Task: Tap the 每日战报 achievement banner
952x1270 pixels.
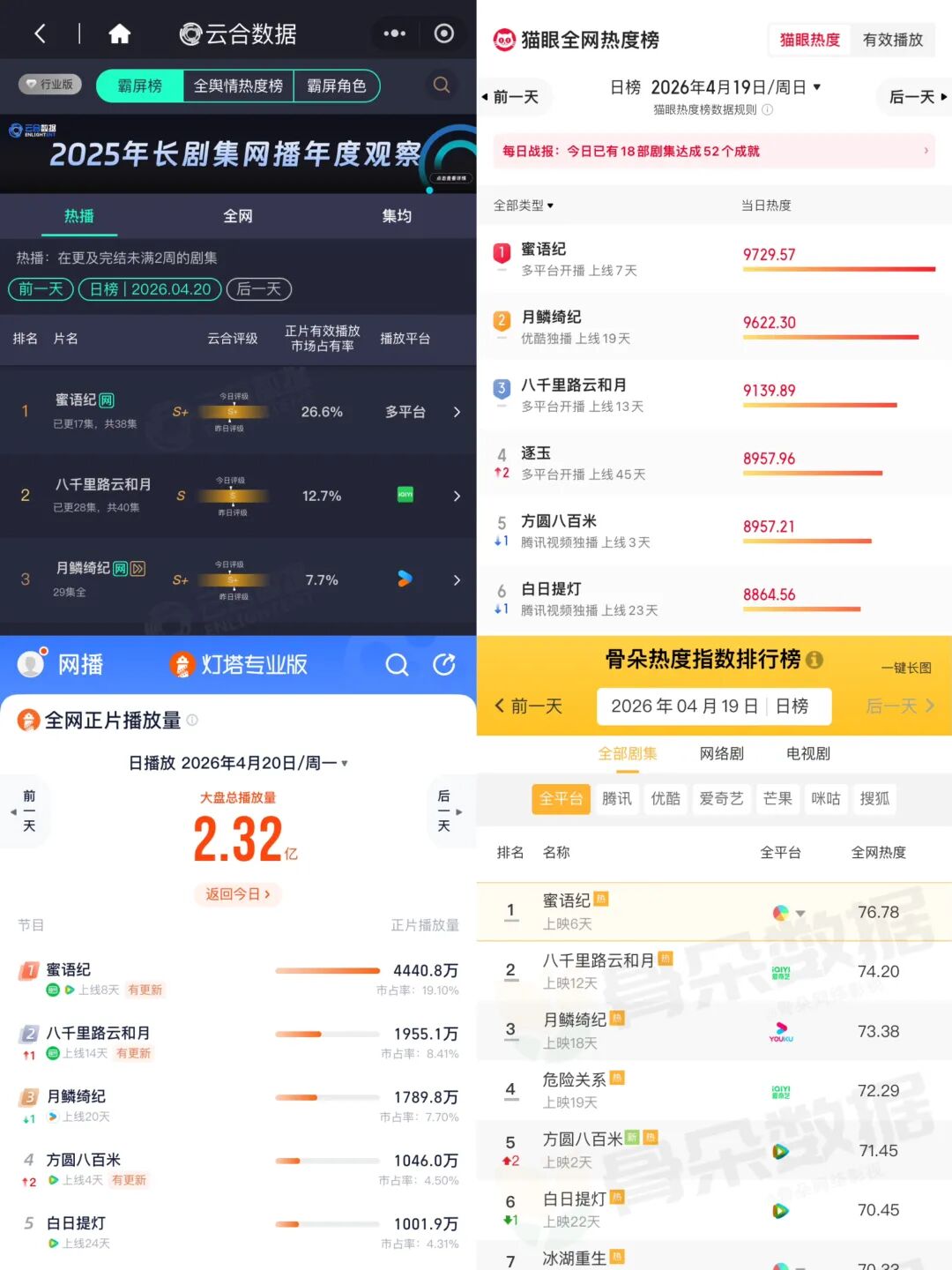Action: click(714, 151)
